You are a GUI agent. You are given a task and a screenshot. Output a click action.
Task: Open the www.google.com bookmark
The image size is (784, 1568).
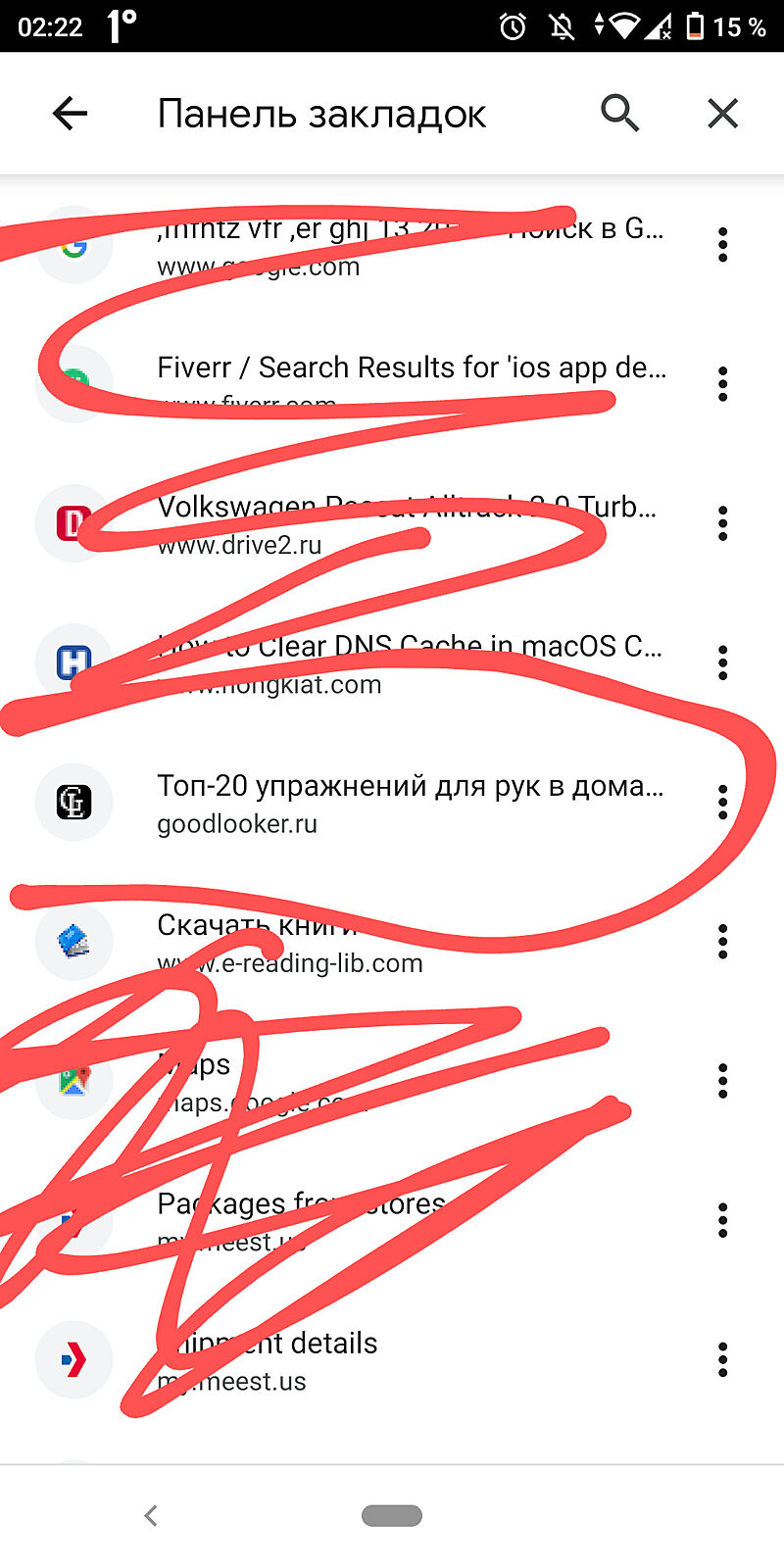(x=392, y=245)
